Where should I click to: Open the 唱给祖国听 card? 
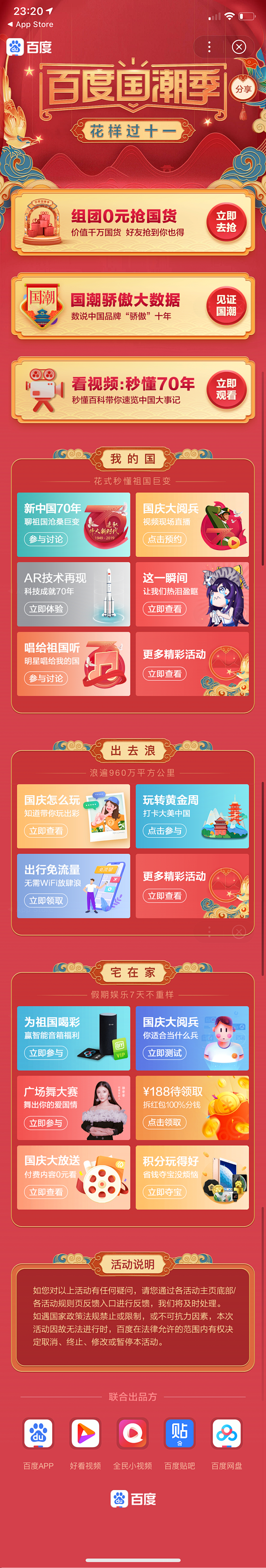pyautogui.click(x=73, y=664)
